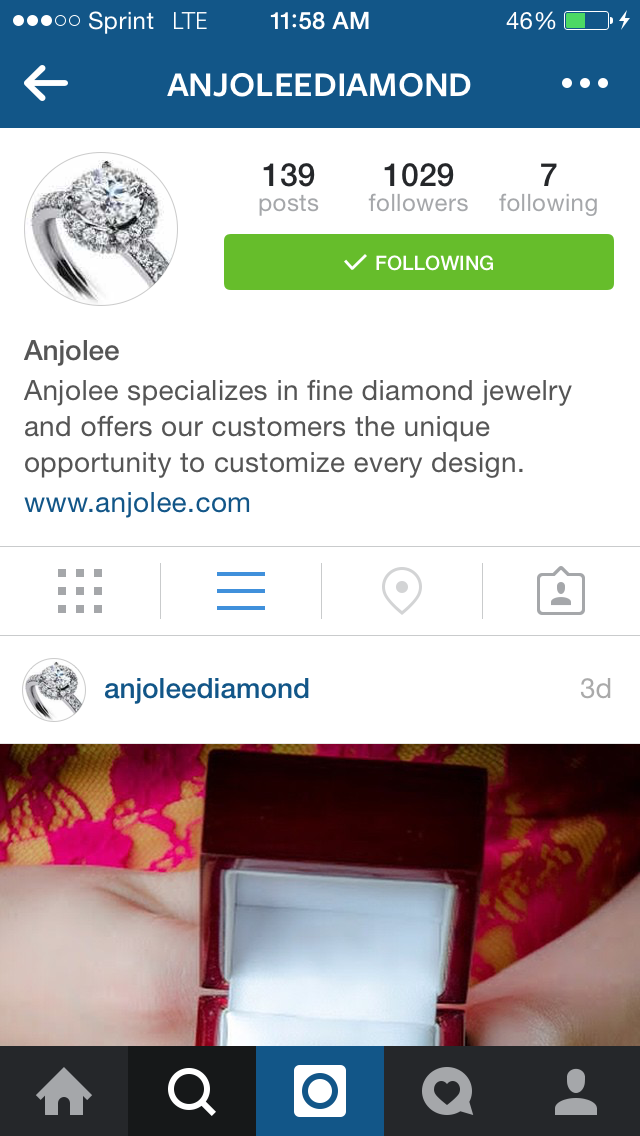Open the Camera tab

(x=320, y=1091)
